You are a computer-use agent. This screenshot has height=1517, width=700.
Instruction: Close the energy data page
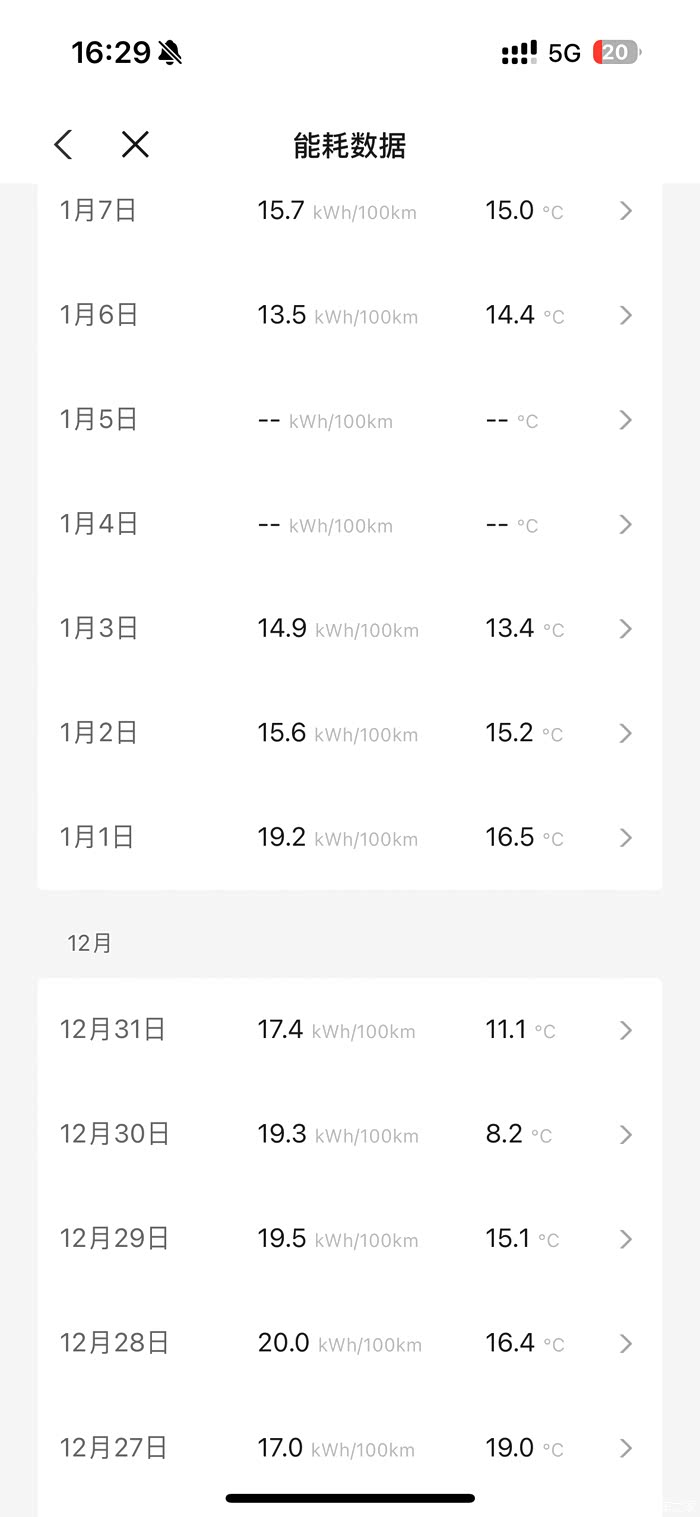point(135,145)
